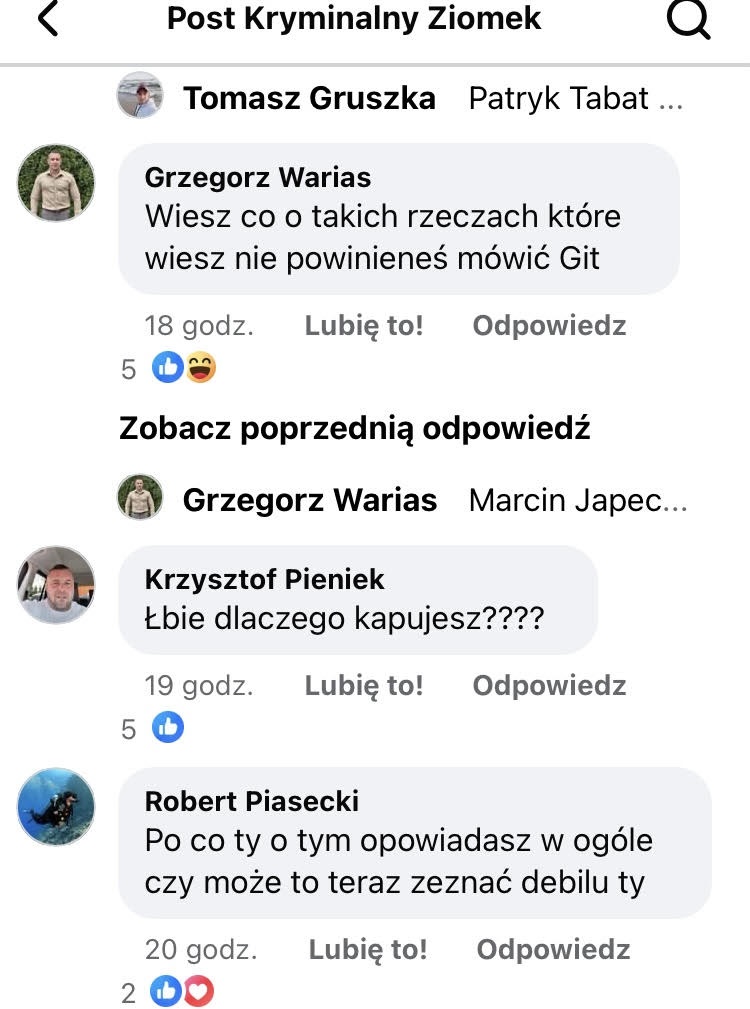The width and height of the screenshot is (750, 1009).
Task: Go back using the back arrow
Action: tap(47, 19)
